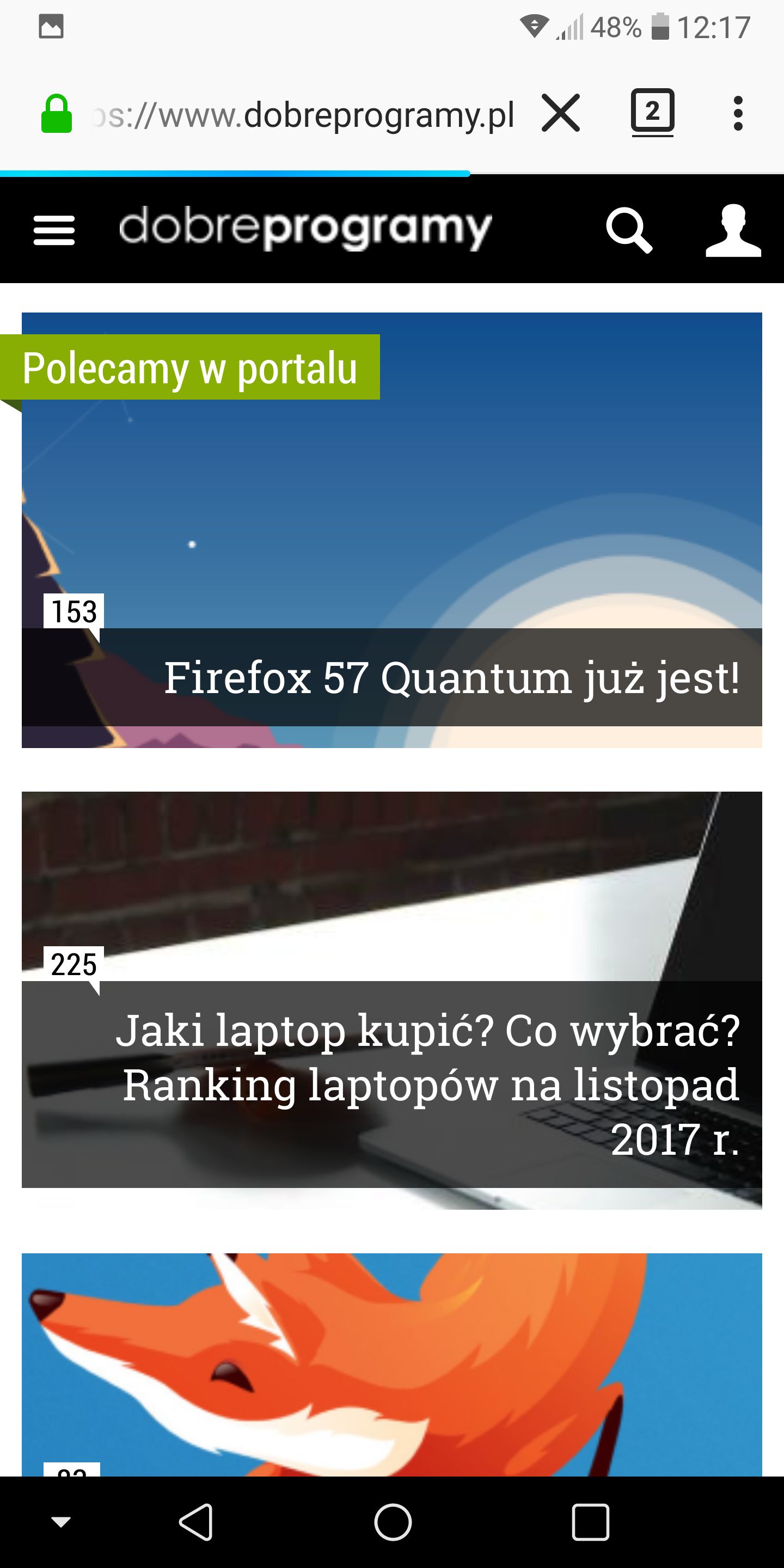Screen dimensions: 784x1568
Task: Go to the home screen
Action: tap(393, 1522)
